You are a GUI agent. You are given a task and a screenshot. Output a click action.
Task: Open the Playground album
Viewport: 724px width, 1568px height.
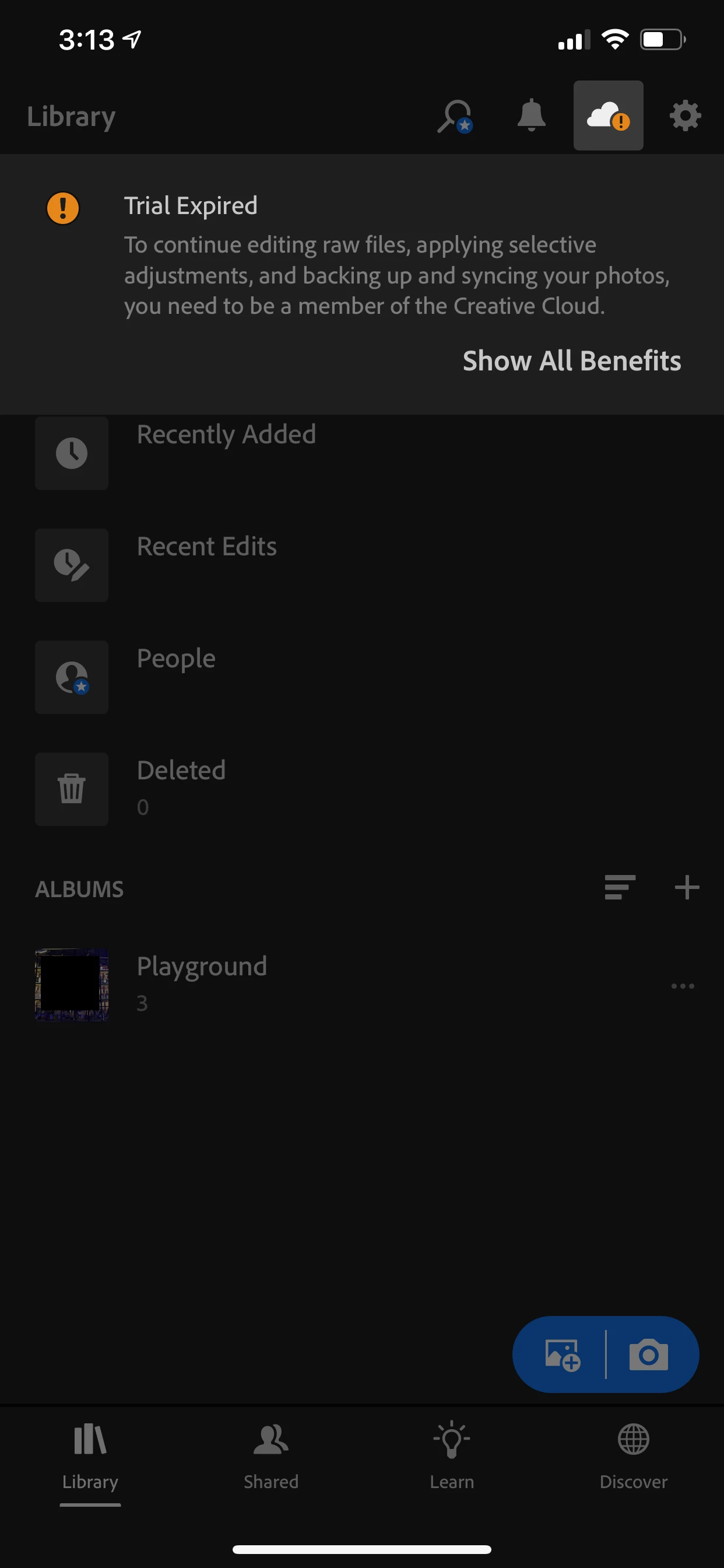[201, 984]
